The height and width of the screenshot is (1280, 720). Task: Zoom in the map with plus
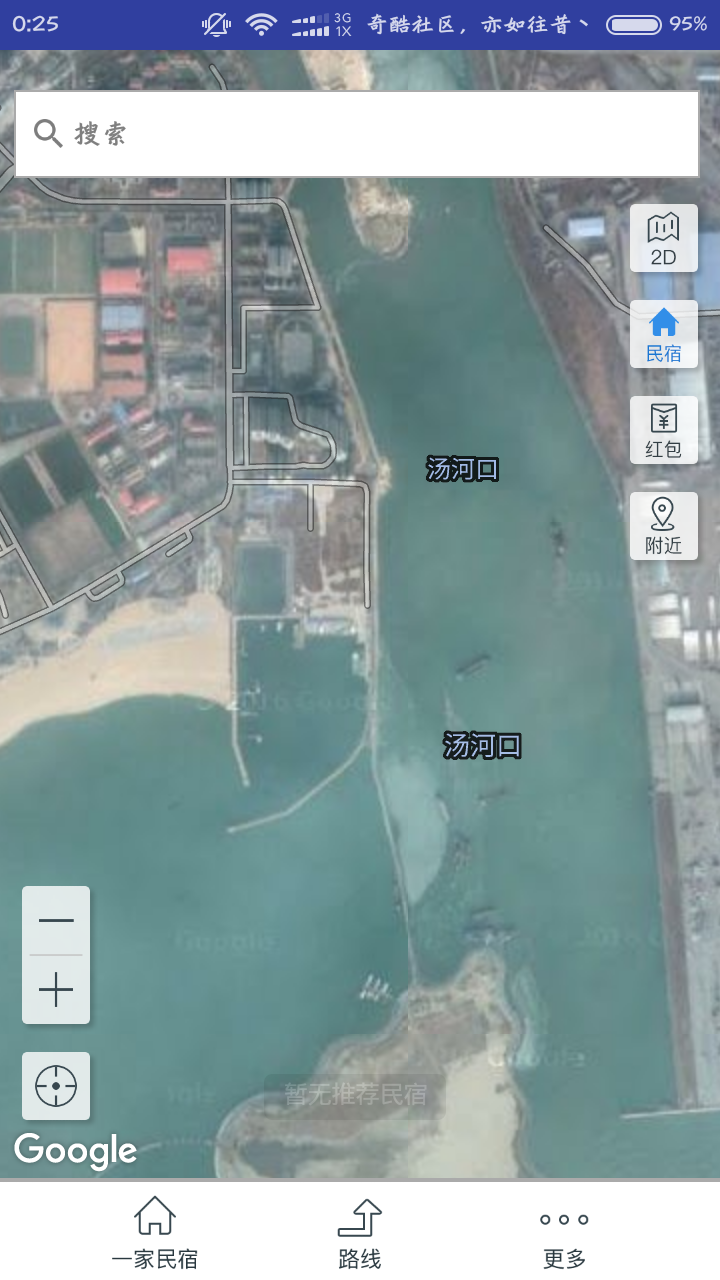56,990
